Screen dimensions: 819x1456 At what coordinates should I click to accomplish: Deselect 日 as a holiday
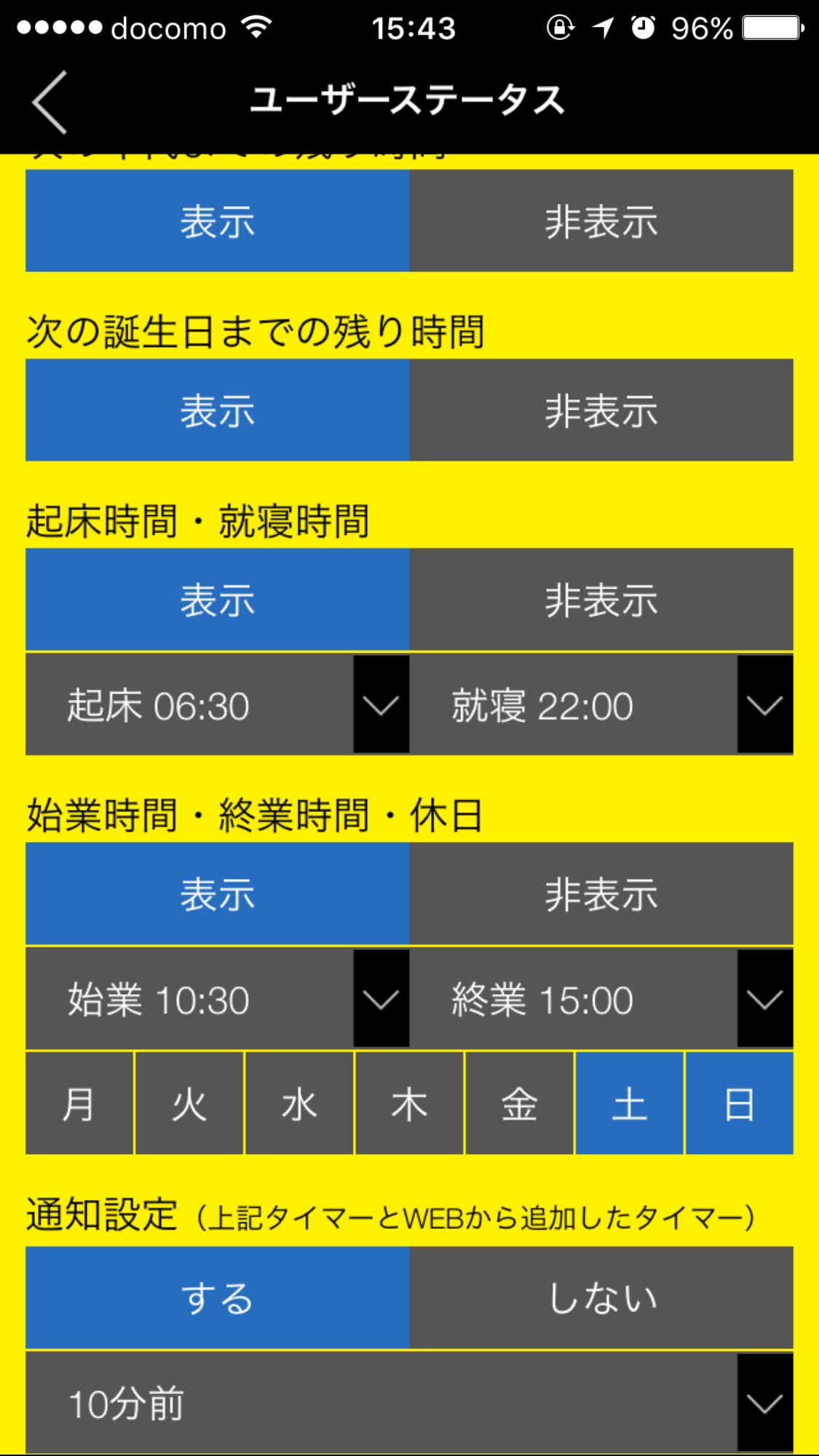tap(739, 1103)
